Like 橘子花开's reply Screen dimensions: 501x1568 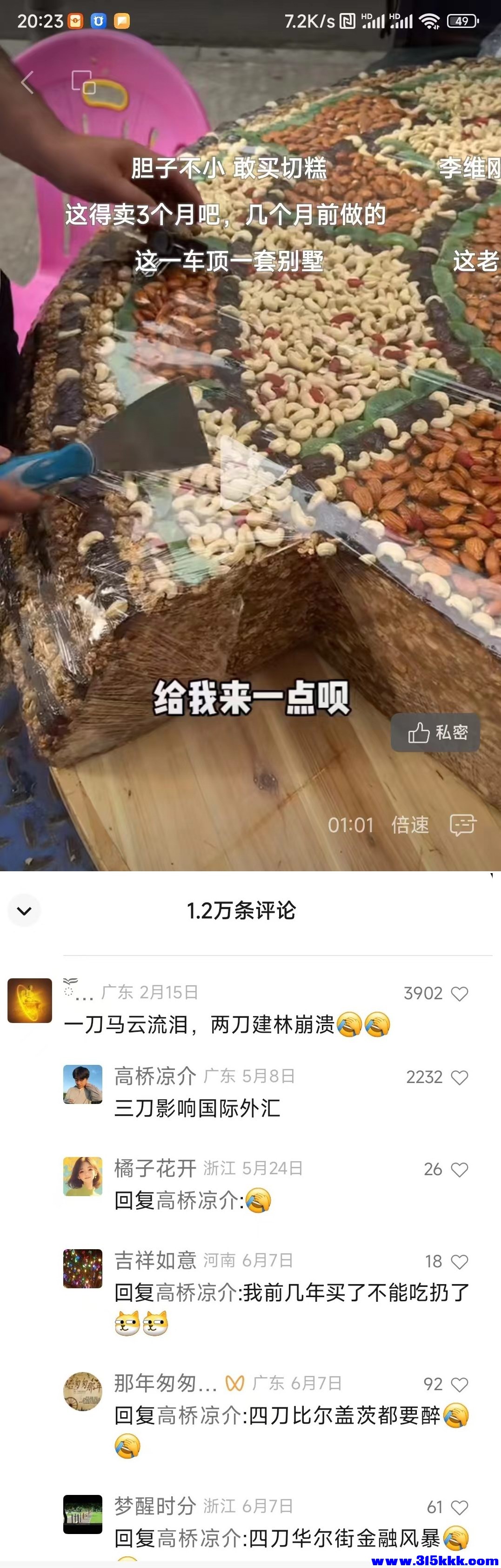pos(460,1169)
